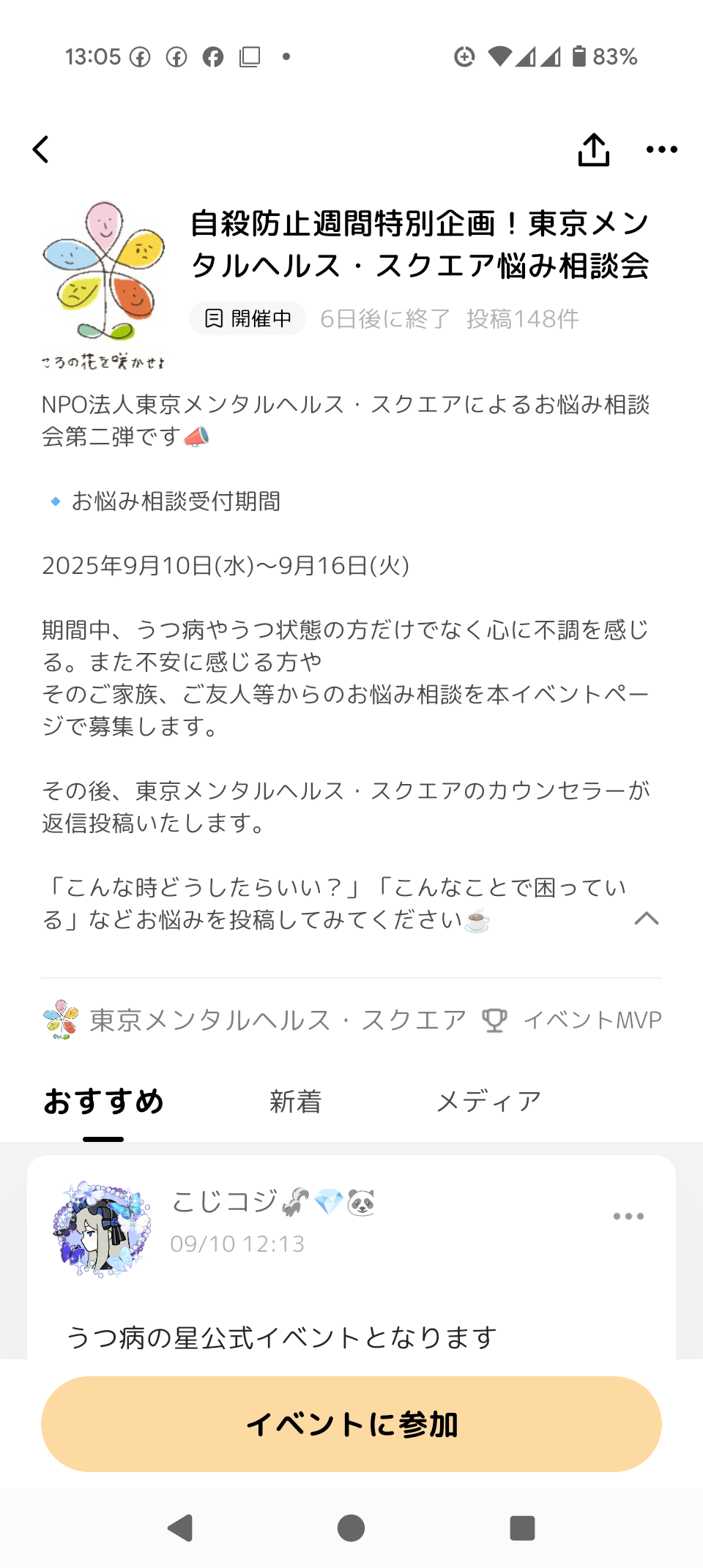Open options for こじコジ's post
The width and height of the screenshot is (703, 1568).
(x=628, y=1217)
